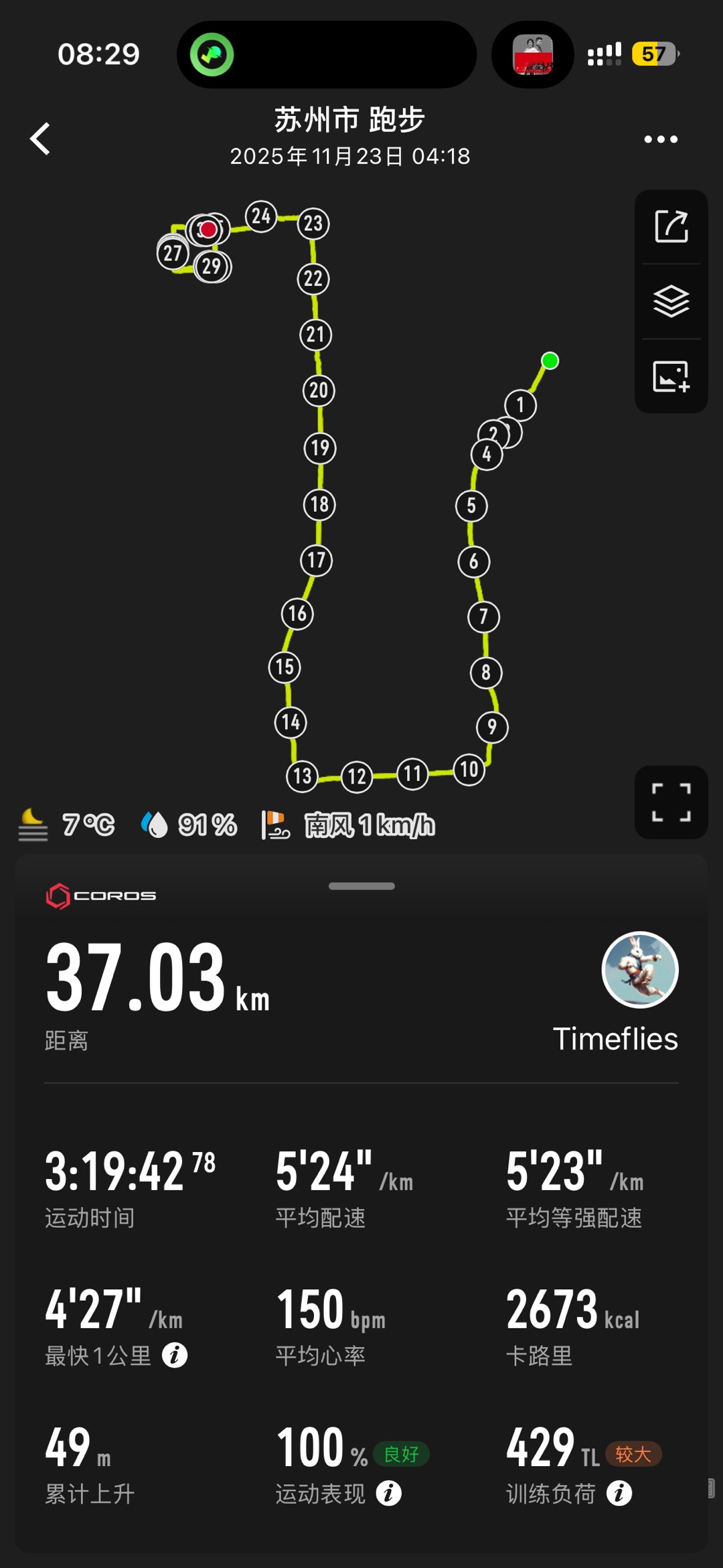View info about 运动表现
The height and width of the screenshot is (1568, 723).
coord(389,1493)
